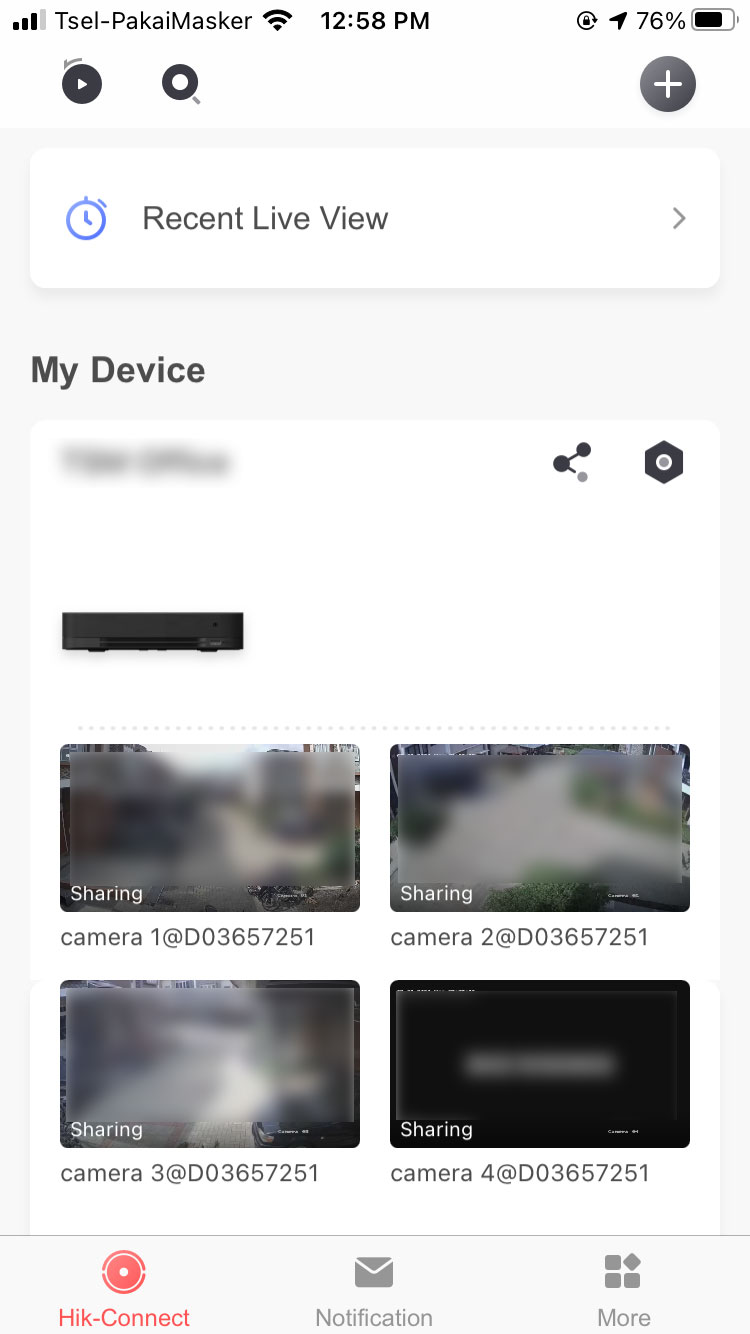Viewport: 750px width, 1334px height.
Task: Select the Notification envelope icon
Action: point(374,1272)
